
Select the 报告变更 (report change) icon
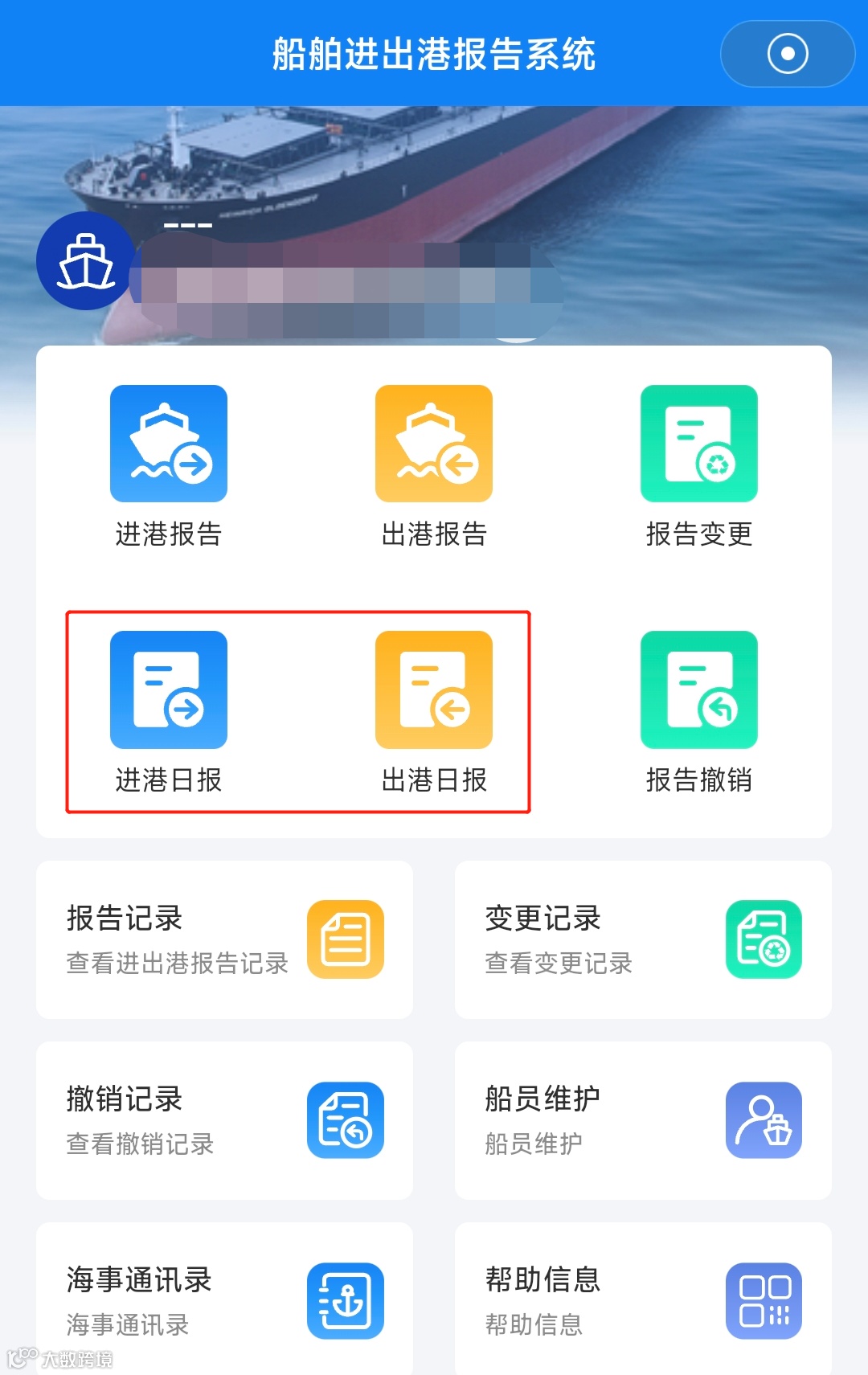[698, 444]
